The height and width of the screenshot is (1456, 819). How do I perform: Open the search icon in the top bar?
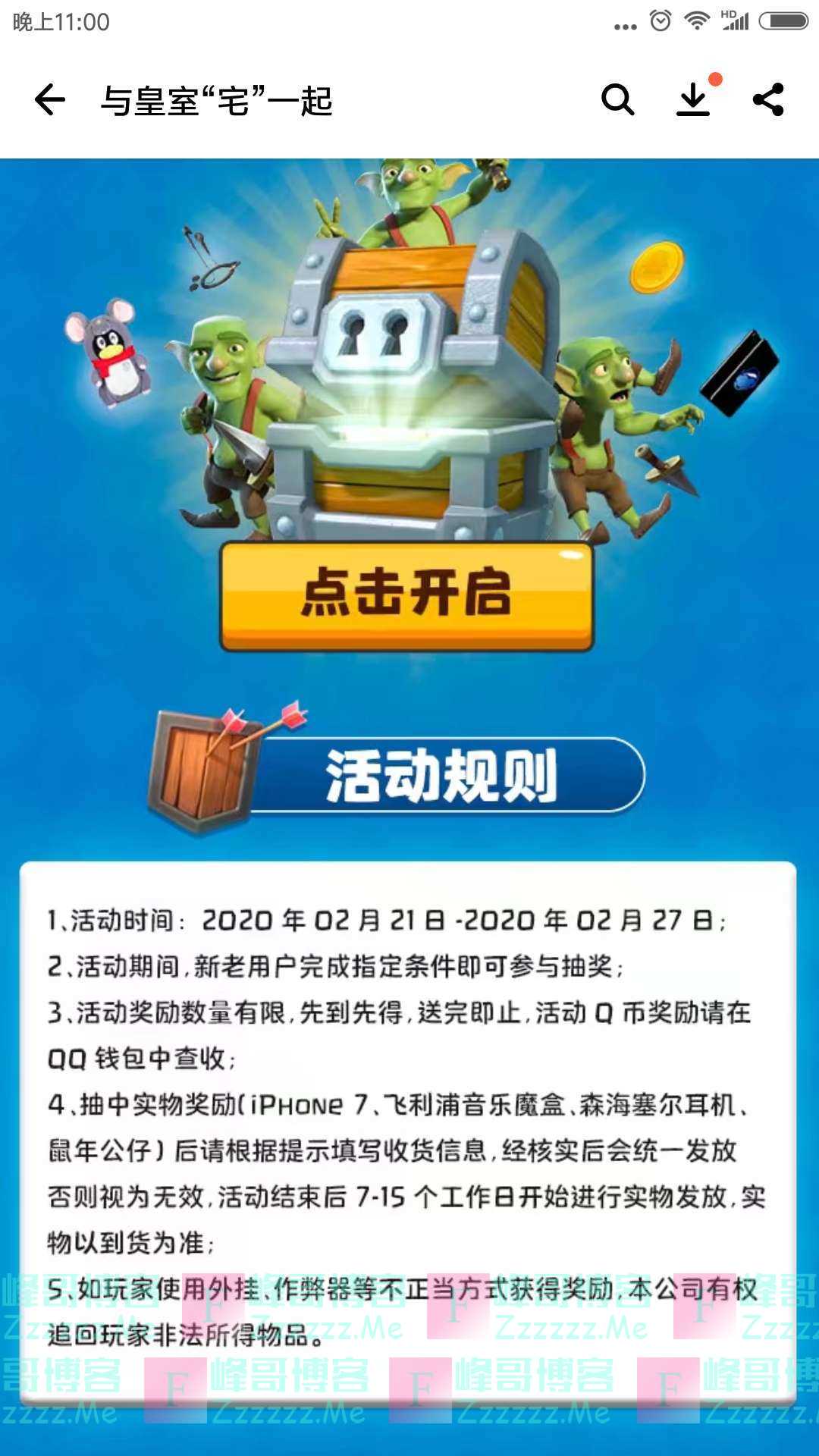pos(617,100)
